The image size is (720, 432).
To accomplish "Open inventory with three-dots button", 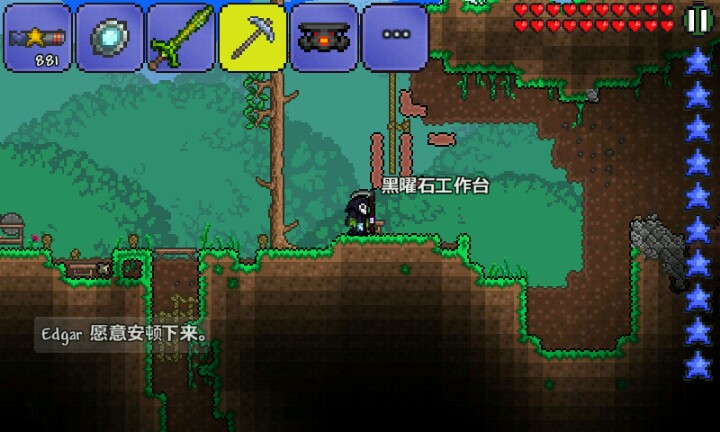I will 395,37.
